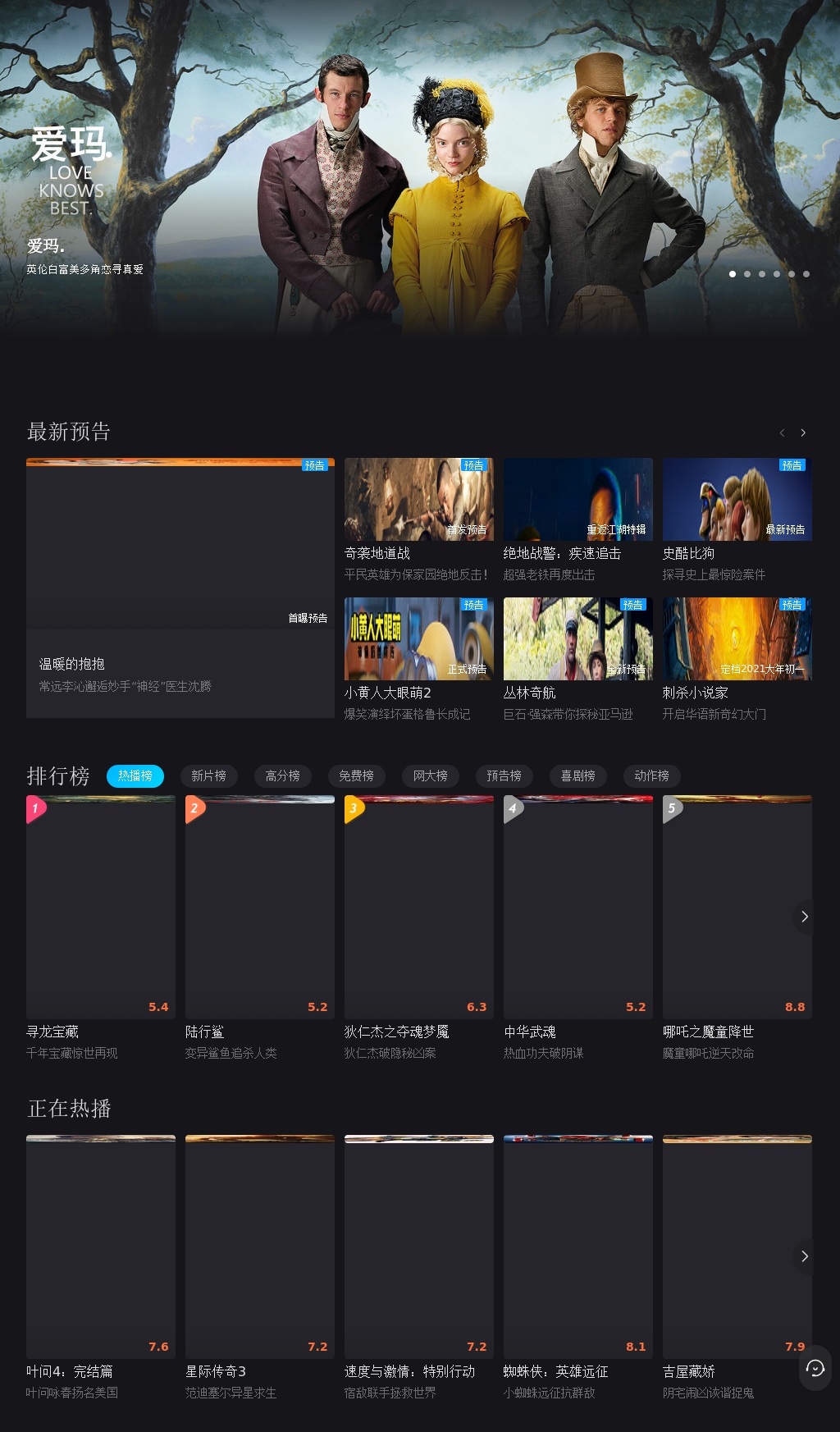
Task: Open the customer service chat icon
Action: pos(815,1368)
